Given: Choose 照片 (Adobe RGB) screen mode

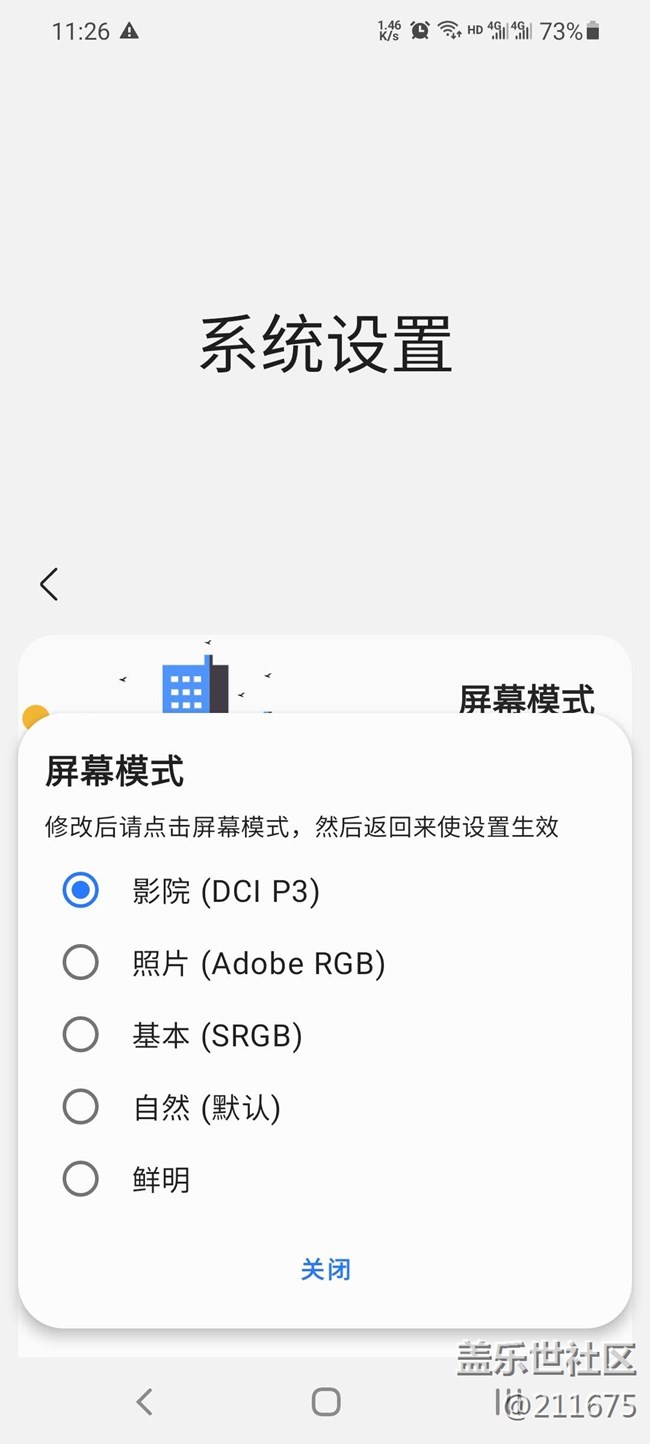Looking at the screenshot, I should coord(81,963).
